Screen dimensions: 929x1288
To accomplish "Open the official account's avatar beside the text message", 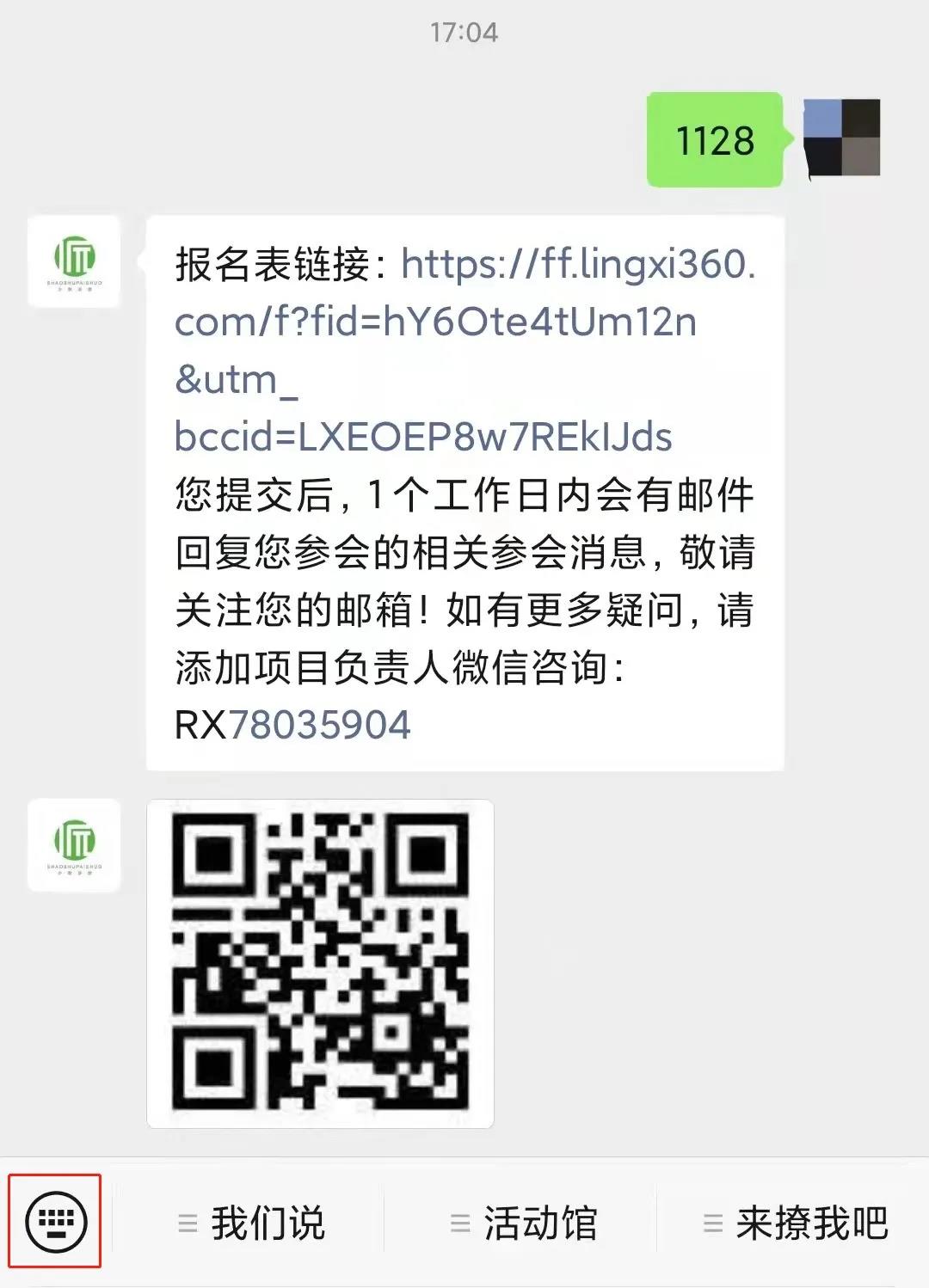I will (x=74, y=261).
